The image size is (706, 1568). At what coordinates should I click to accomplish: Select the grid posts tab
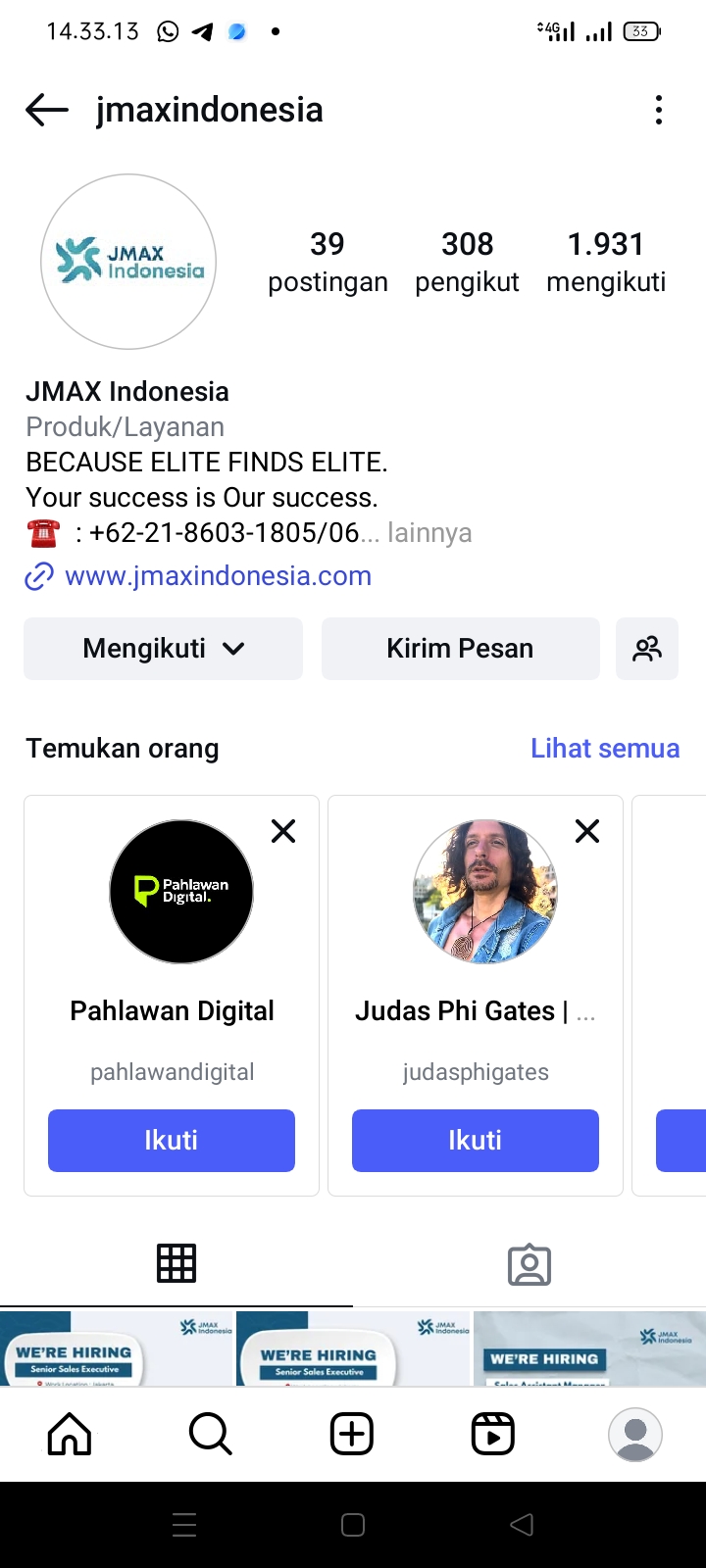point(176,1264)
